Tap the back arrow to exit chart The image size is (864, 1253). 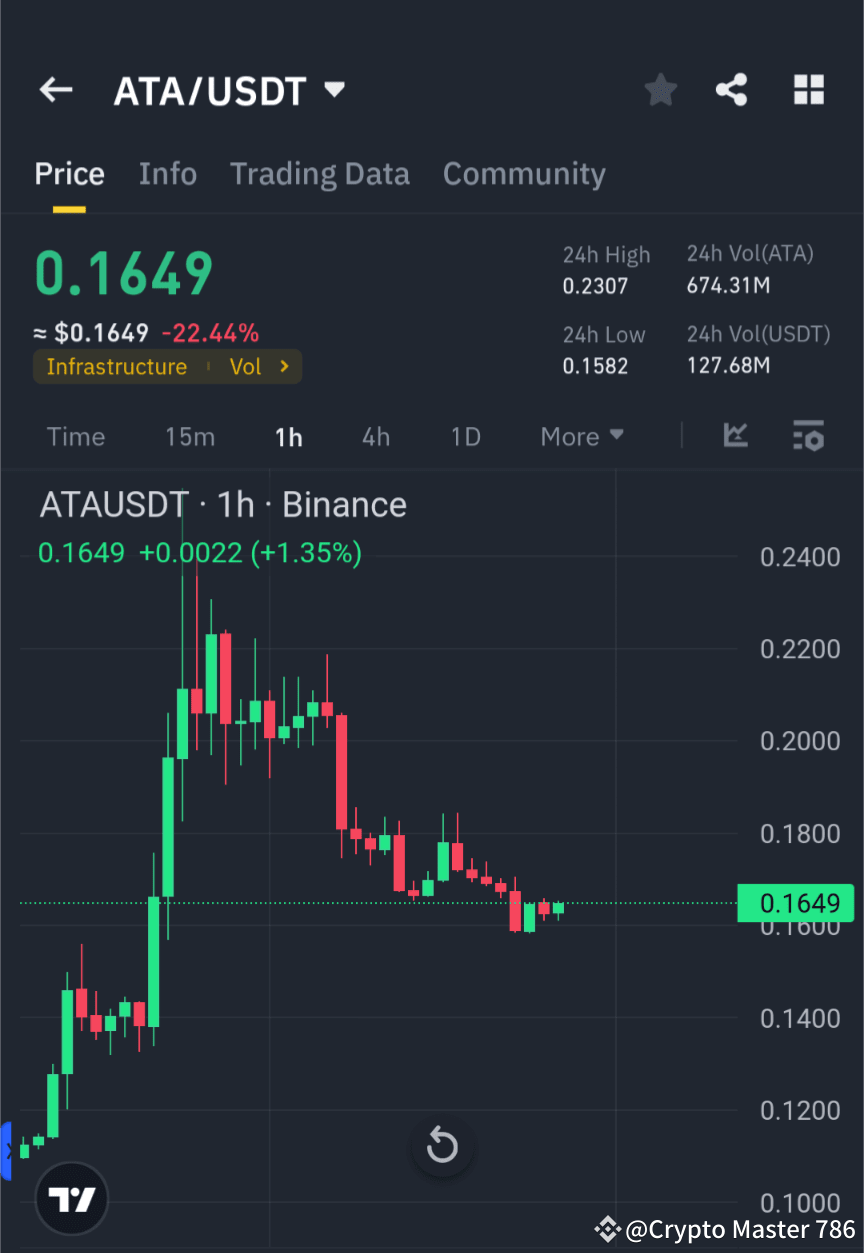(55, 90)
